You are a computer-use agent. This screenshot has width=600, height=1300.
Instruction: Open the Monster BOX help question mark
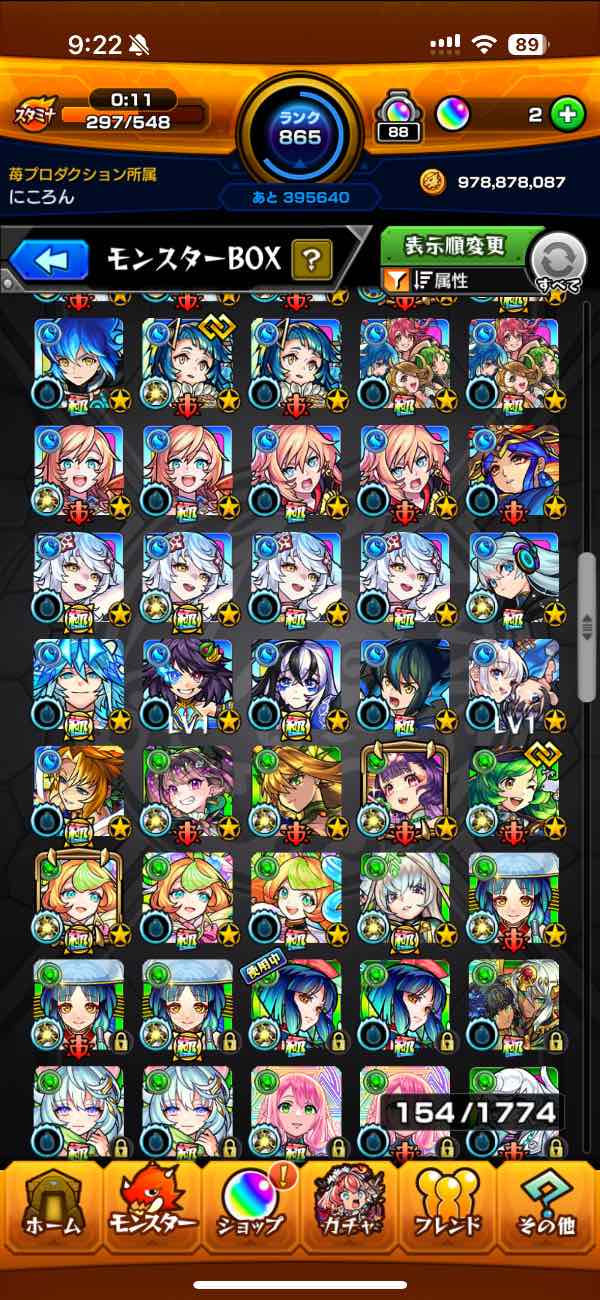tap(311, 262)
